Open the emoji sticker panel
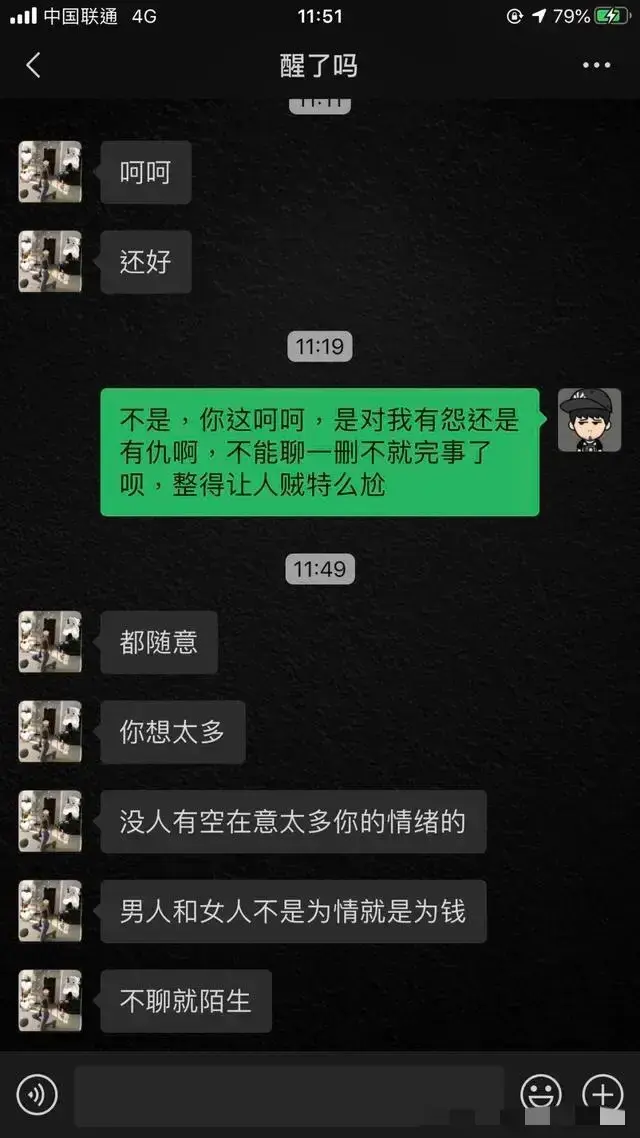 (540, 1095)
